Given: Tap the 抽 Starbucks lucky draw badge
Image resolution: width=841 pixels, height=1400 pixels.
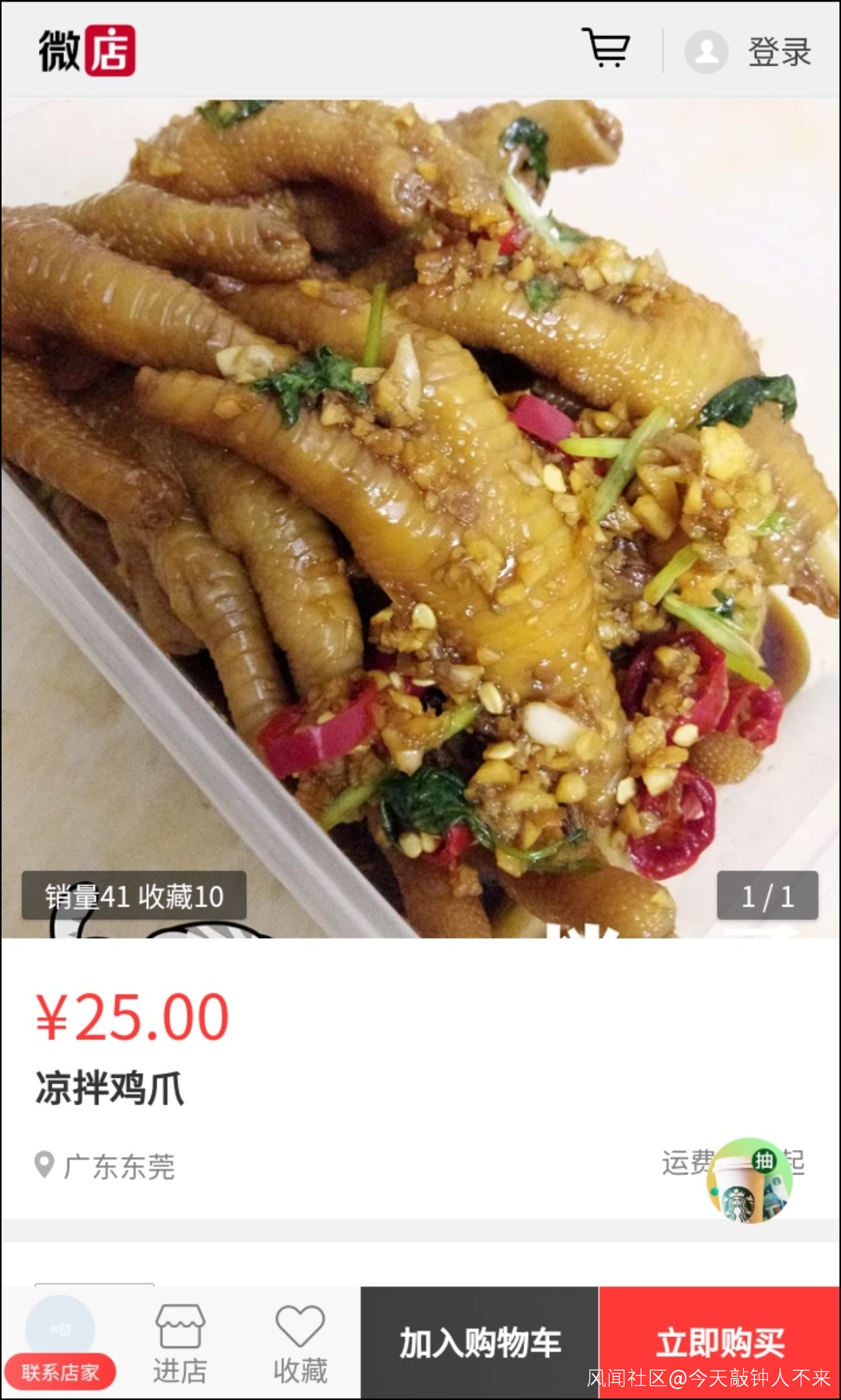Looking at the screenshot, I should 749,1180.
